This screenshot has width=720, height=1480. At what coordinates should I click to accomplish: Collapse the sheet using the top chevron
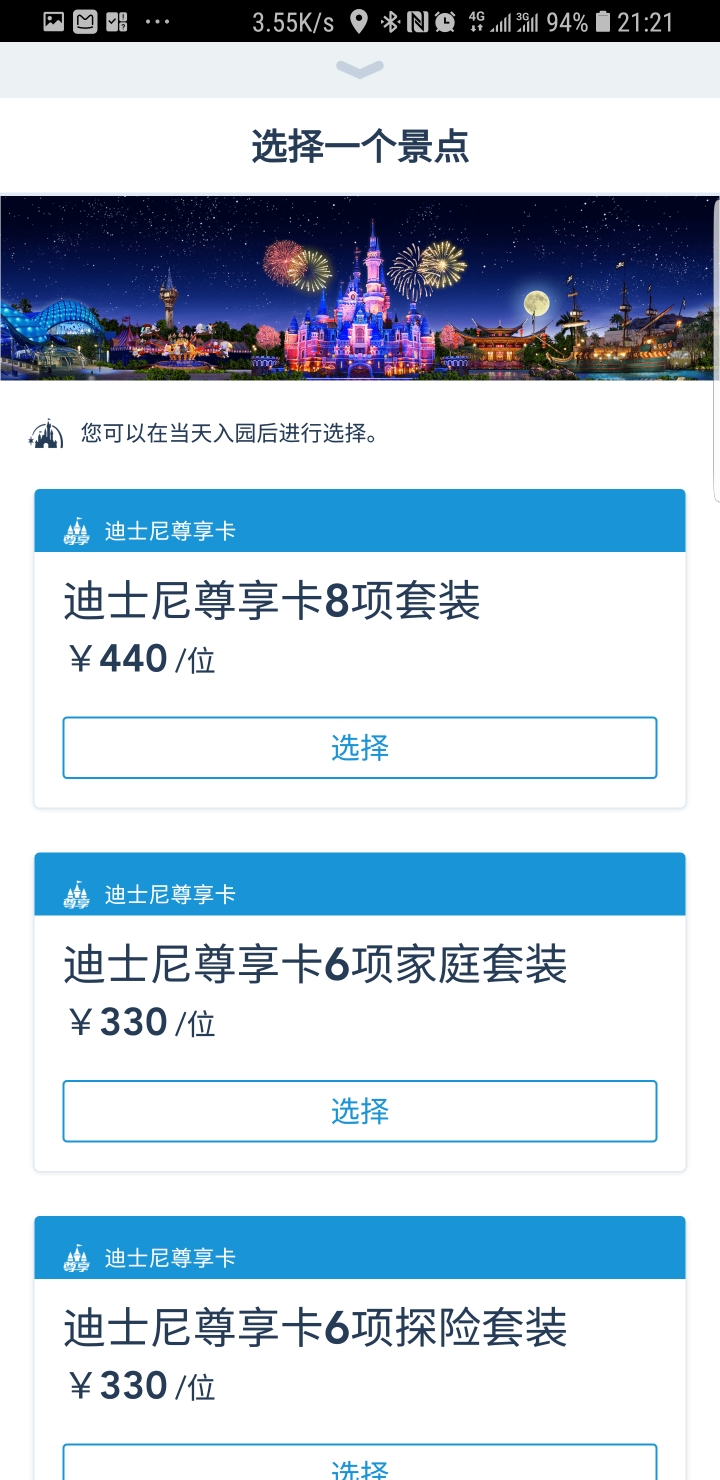point(360,69)
